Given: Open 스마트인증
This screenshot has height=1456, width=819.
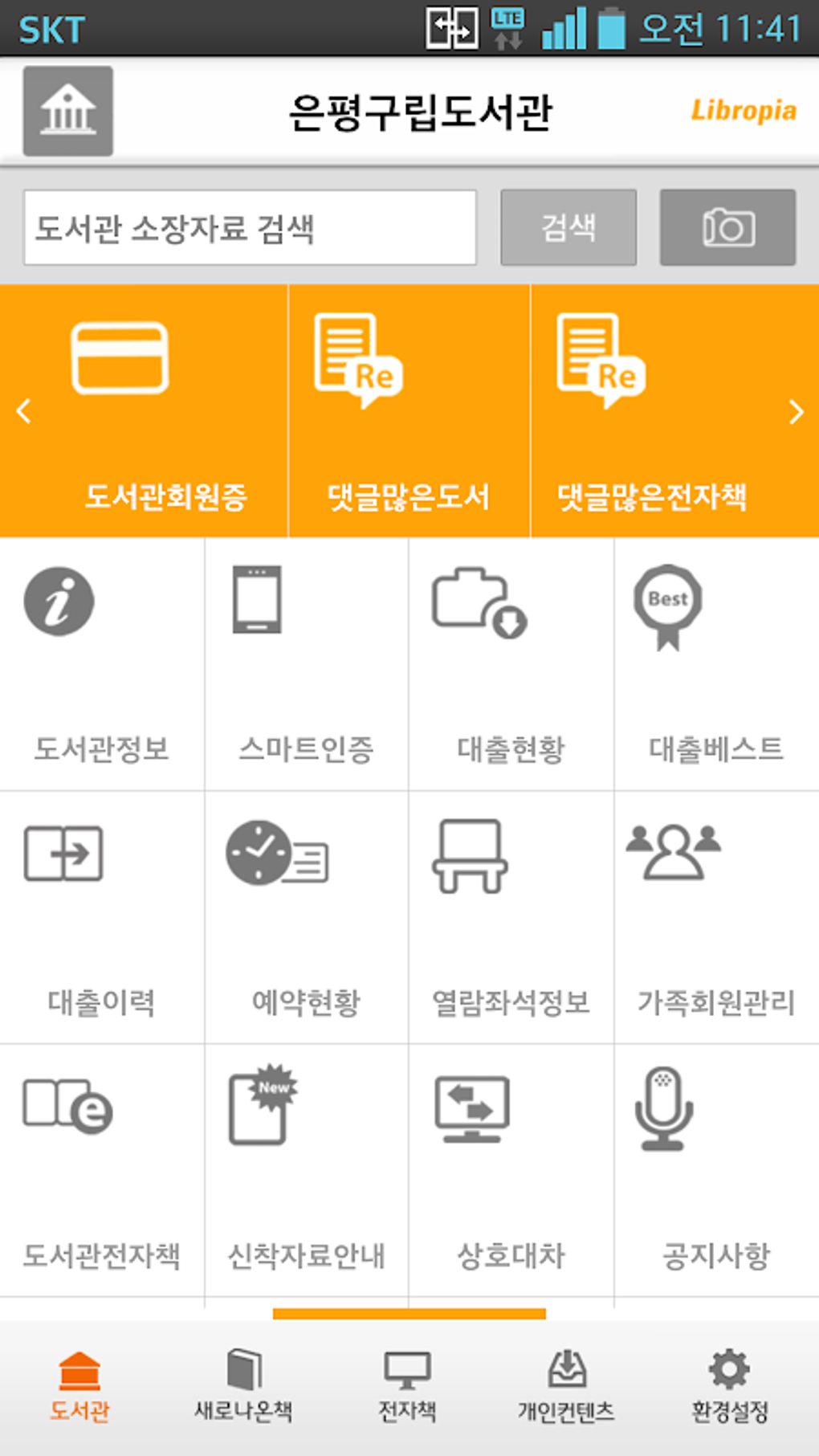Looking at the screenshot, I should [307, 664].
